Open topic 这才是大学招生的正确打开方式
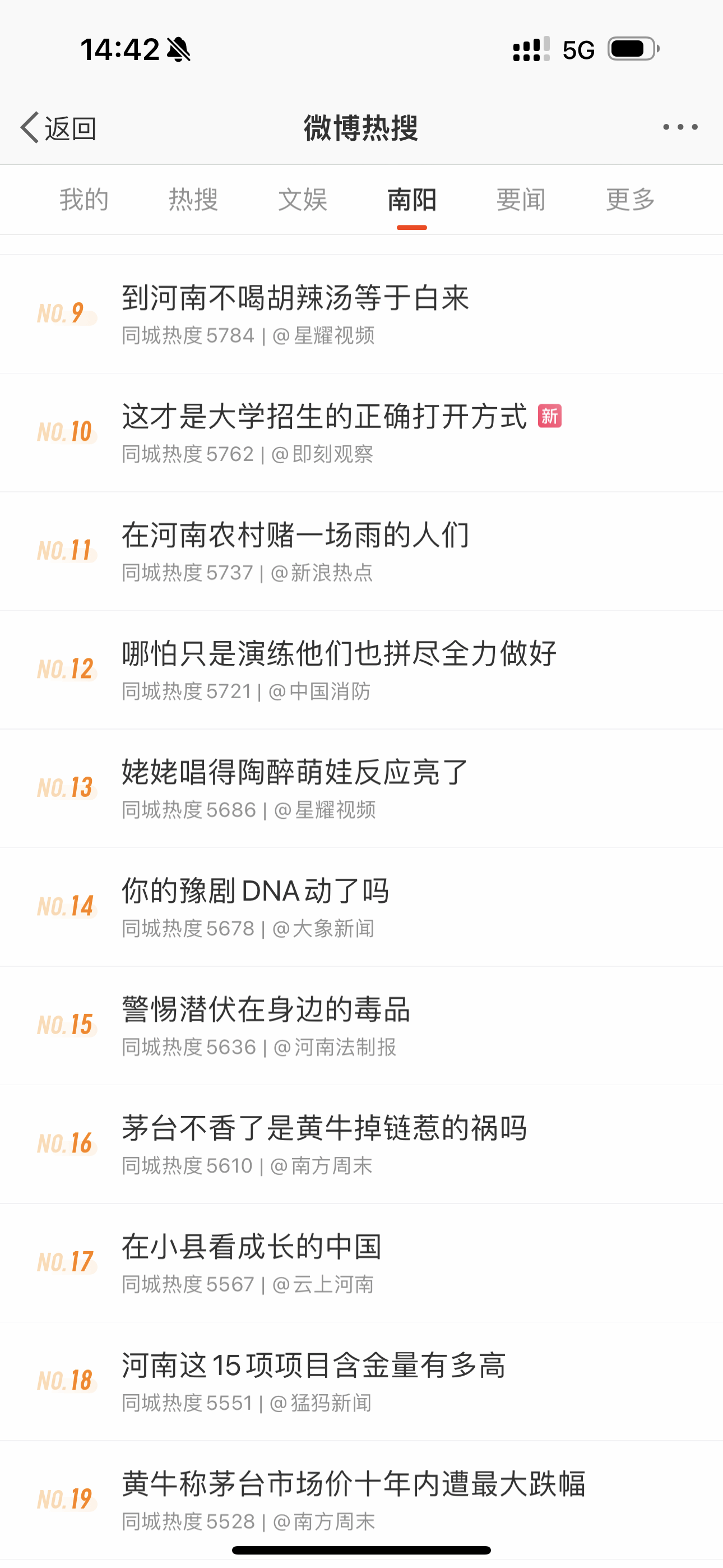723x1568 pixels. (x=361, y=433)
